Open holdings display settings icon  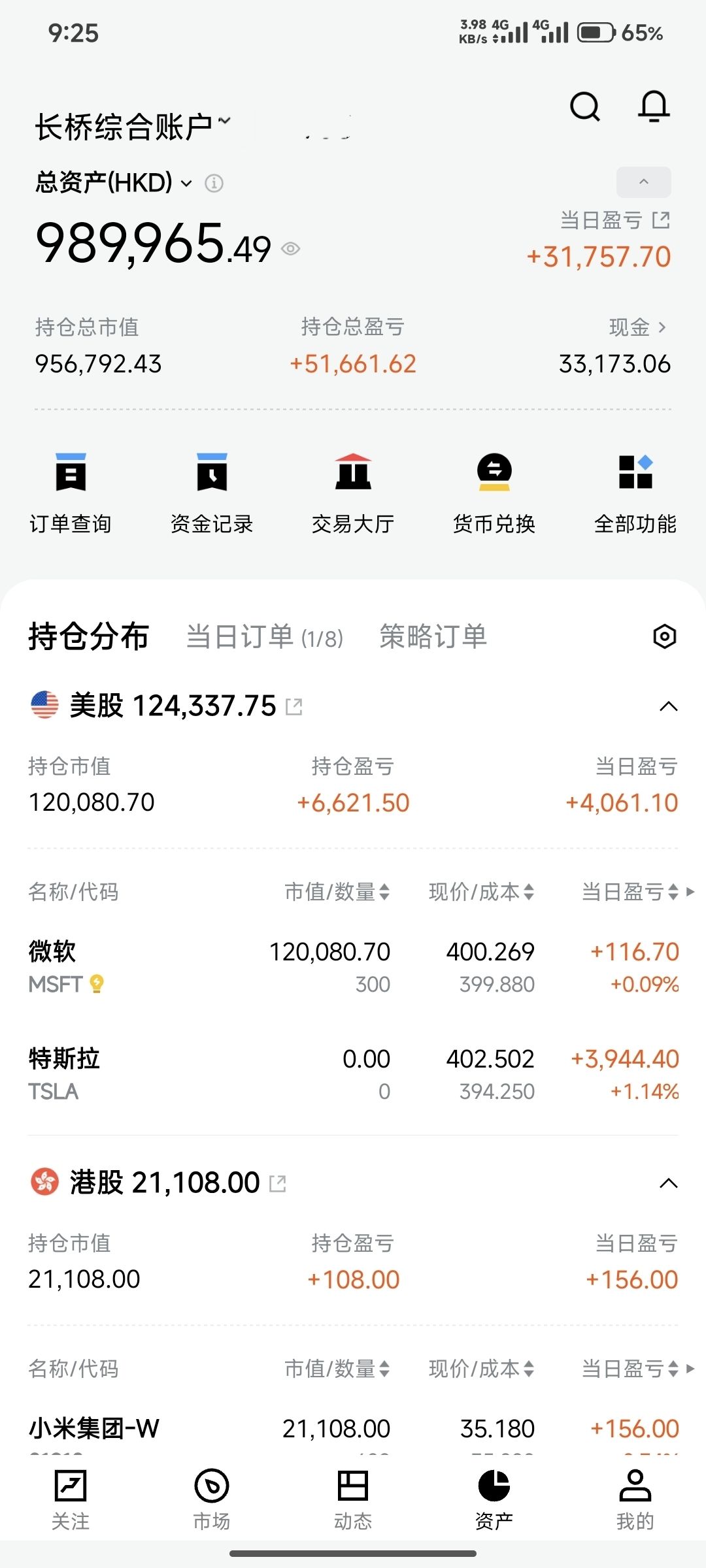[664, 636]
